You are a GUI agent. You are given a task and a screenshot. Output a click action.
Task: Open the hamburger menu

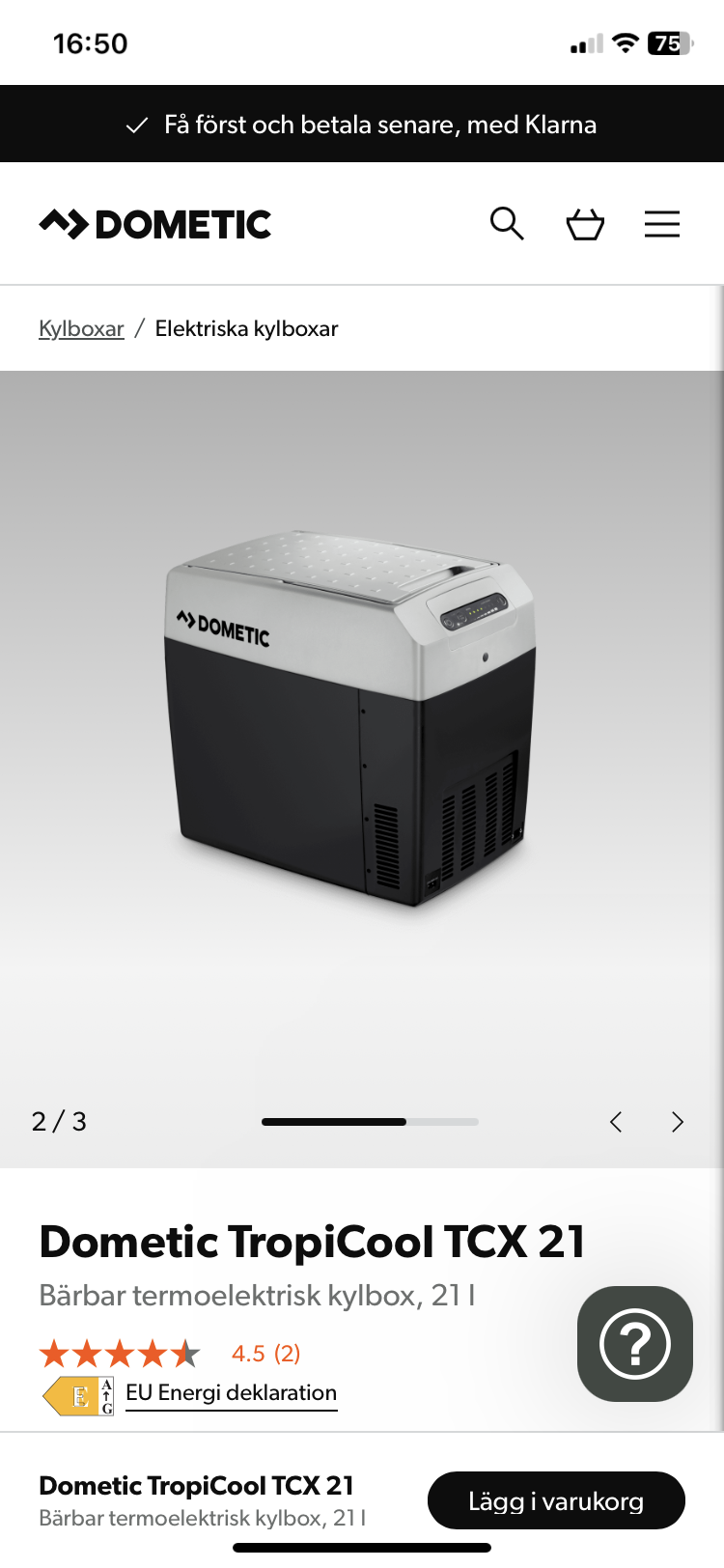[662, 224]
